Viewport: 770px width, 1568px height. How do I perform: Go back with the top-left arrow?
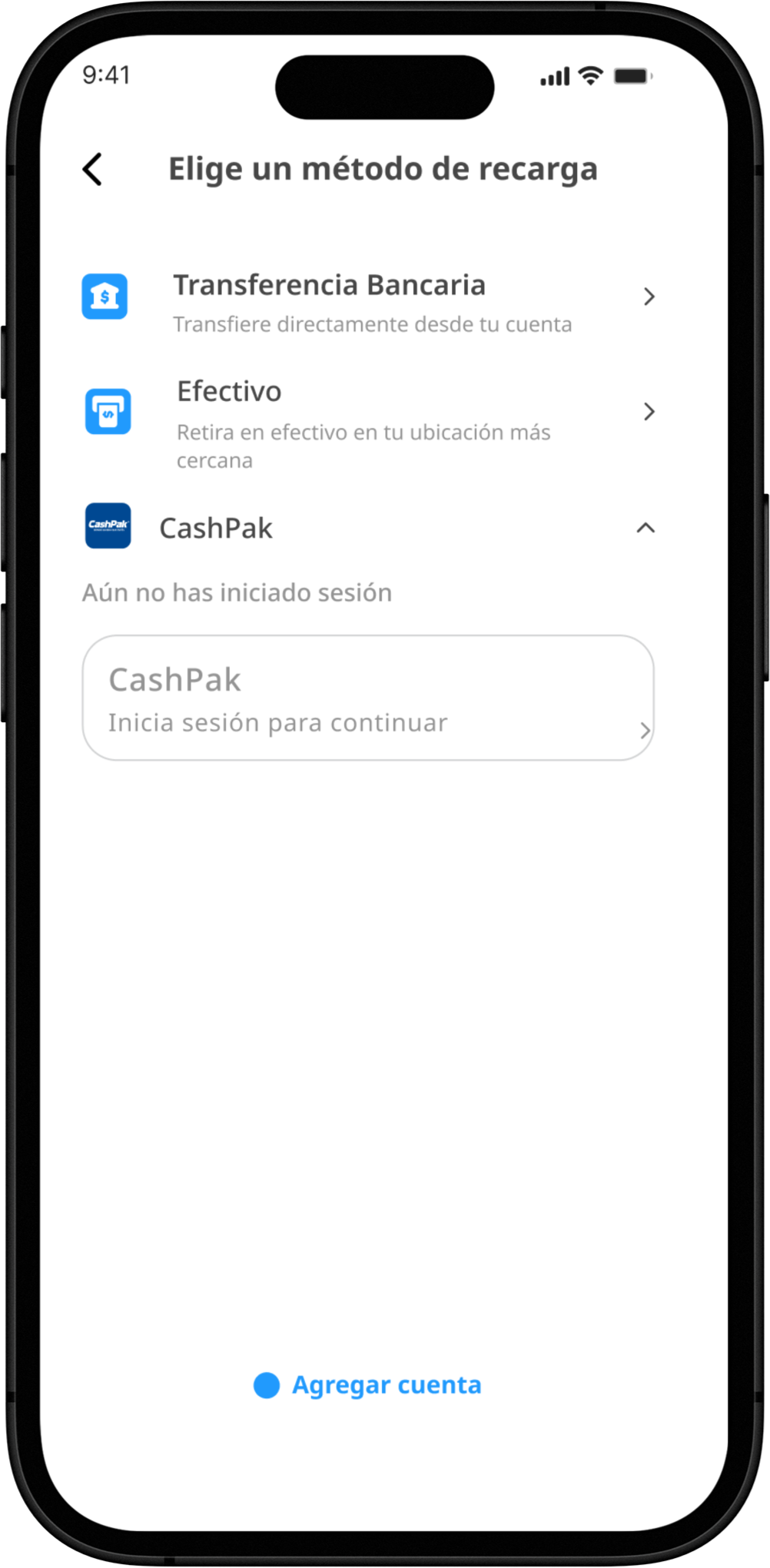pyautogui.click(x=92, y=169)
